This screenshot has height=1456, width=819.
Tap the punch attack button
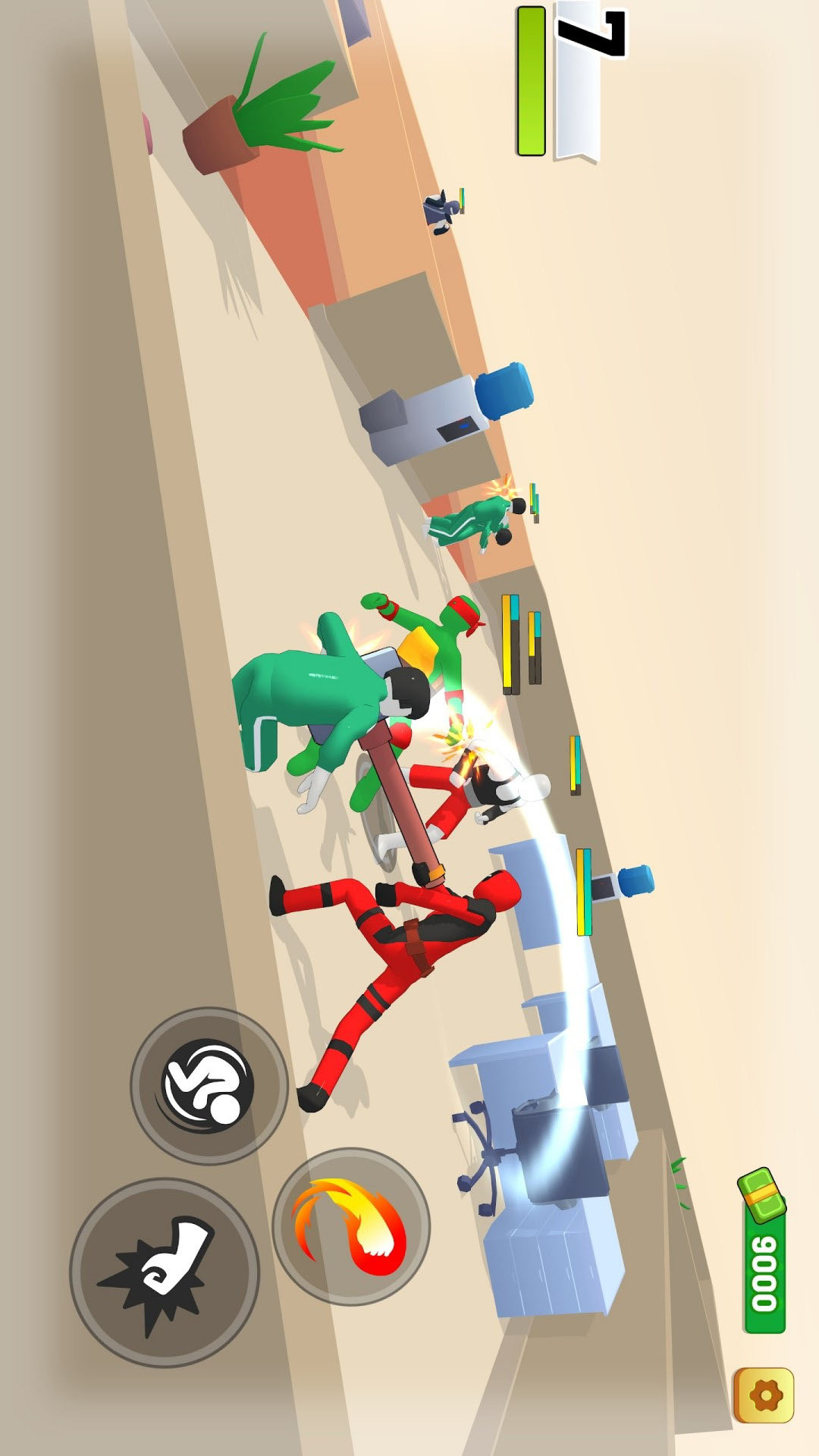(x=164, y=1272)
